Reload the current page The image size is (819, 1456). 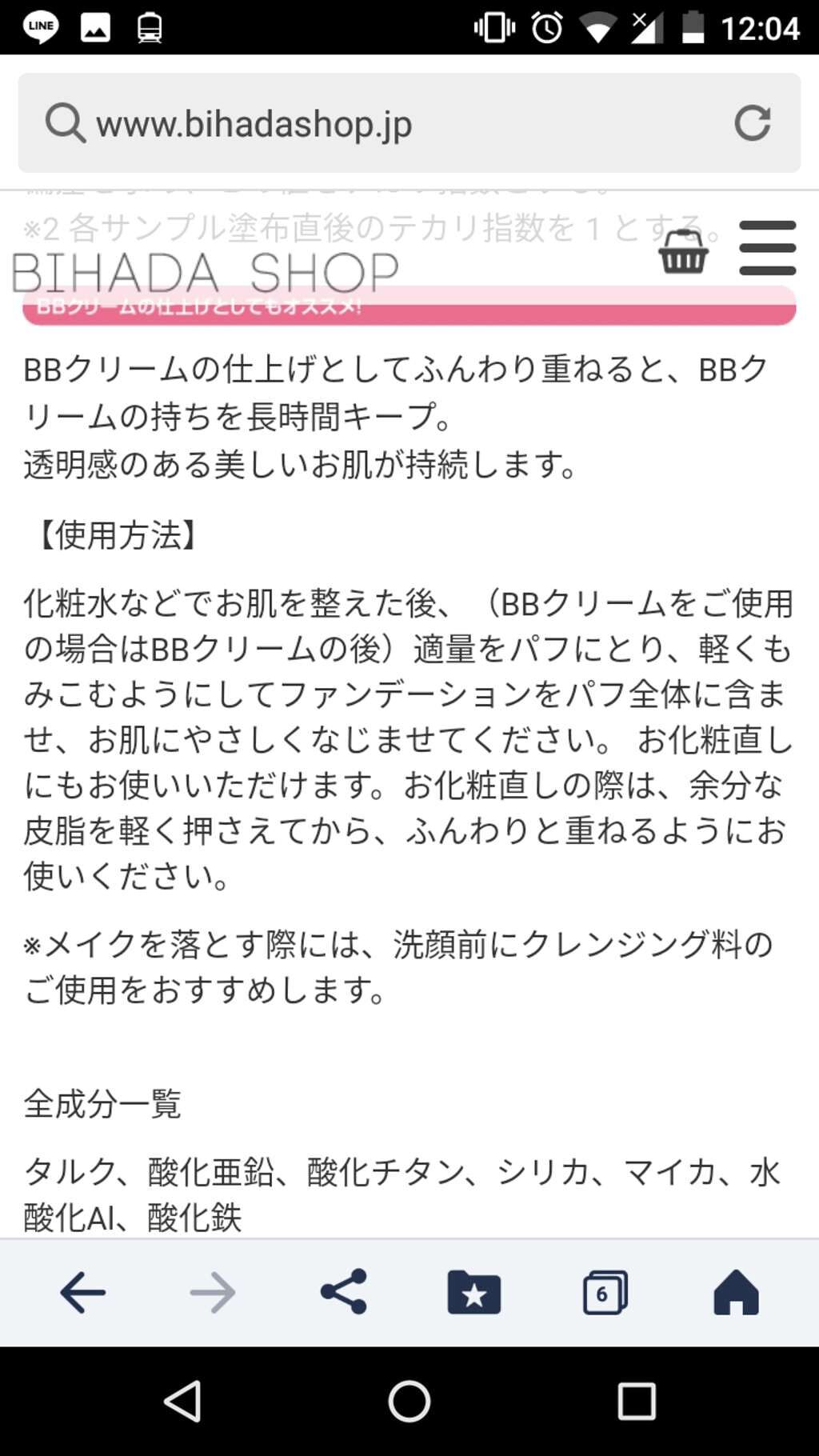tap(752, 123)
